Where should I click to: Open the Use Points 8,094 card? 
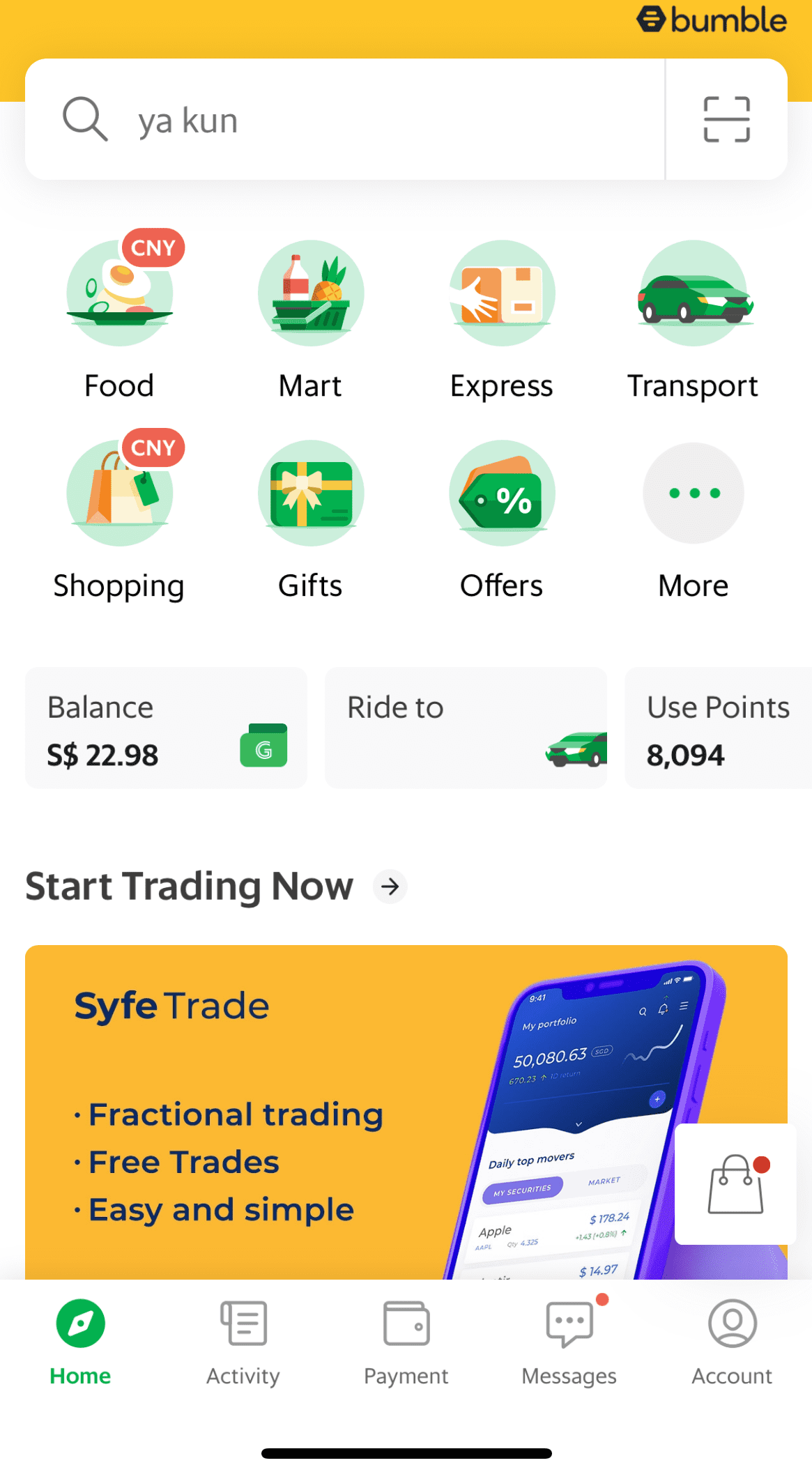click(x=718, y=728)
